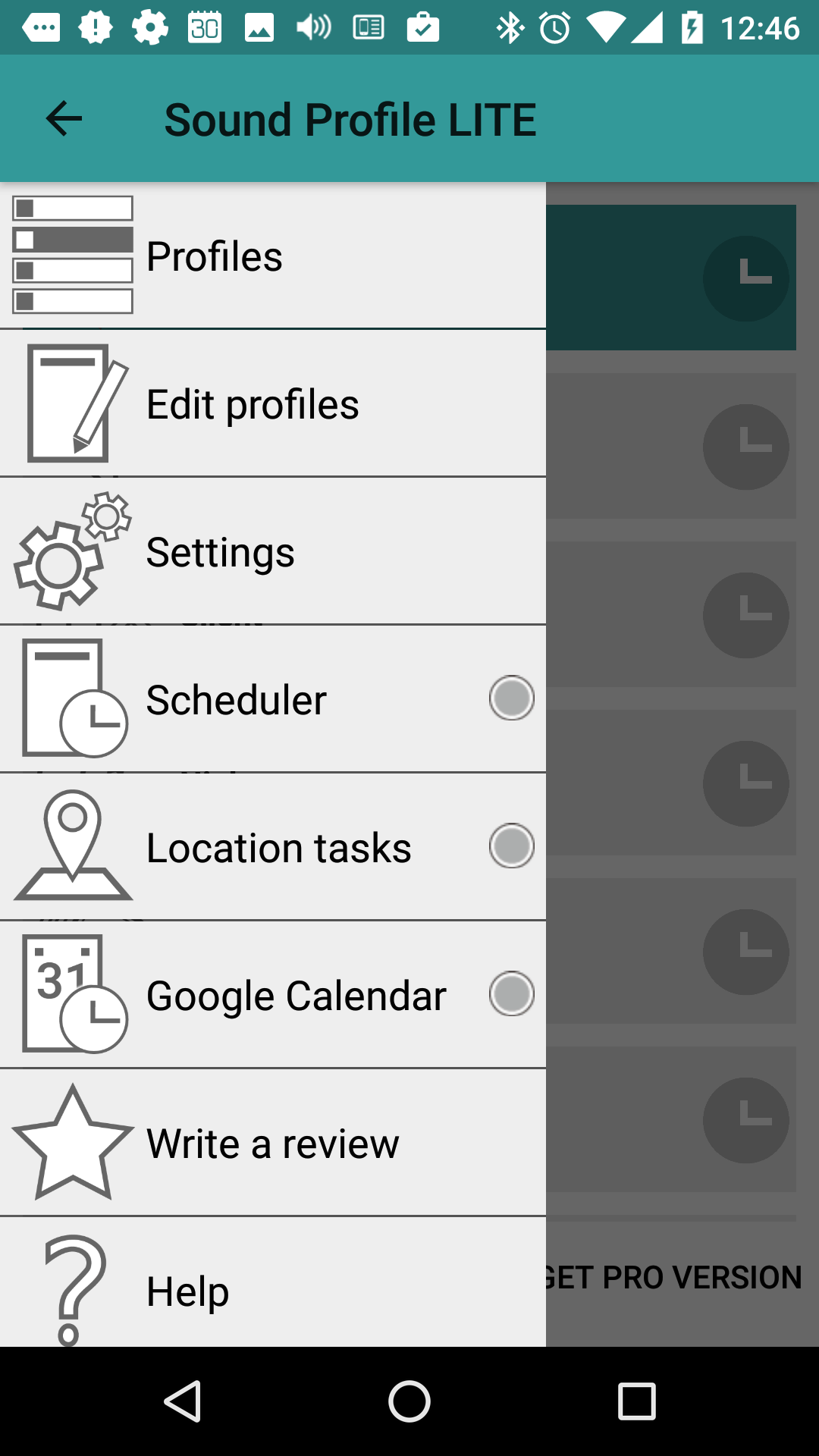
Task: Tap the back arrow in the app bar
Action: pyautogui.click(x=64, y=119)
